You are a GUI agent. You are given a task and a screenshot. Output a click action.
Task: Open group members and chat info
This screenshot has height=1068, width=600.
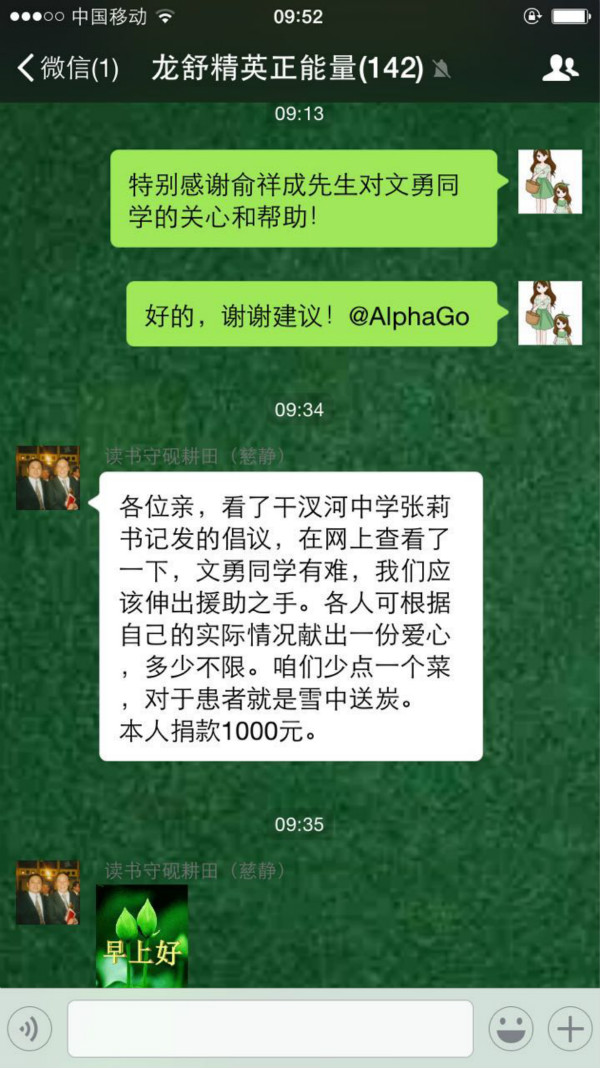560,68
